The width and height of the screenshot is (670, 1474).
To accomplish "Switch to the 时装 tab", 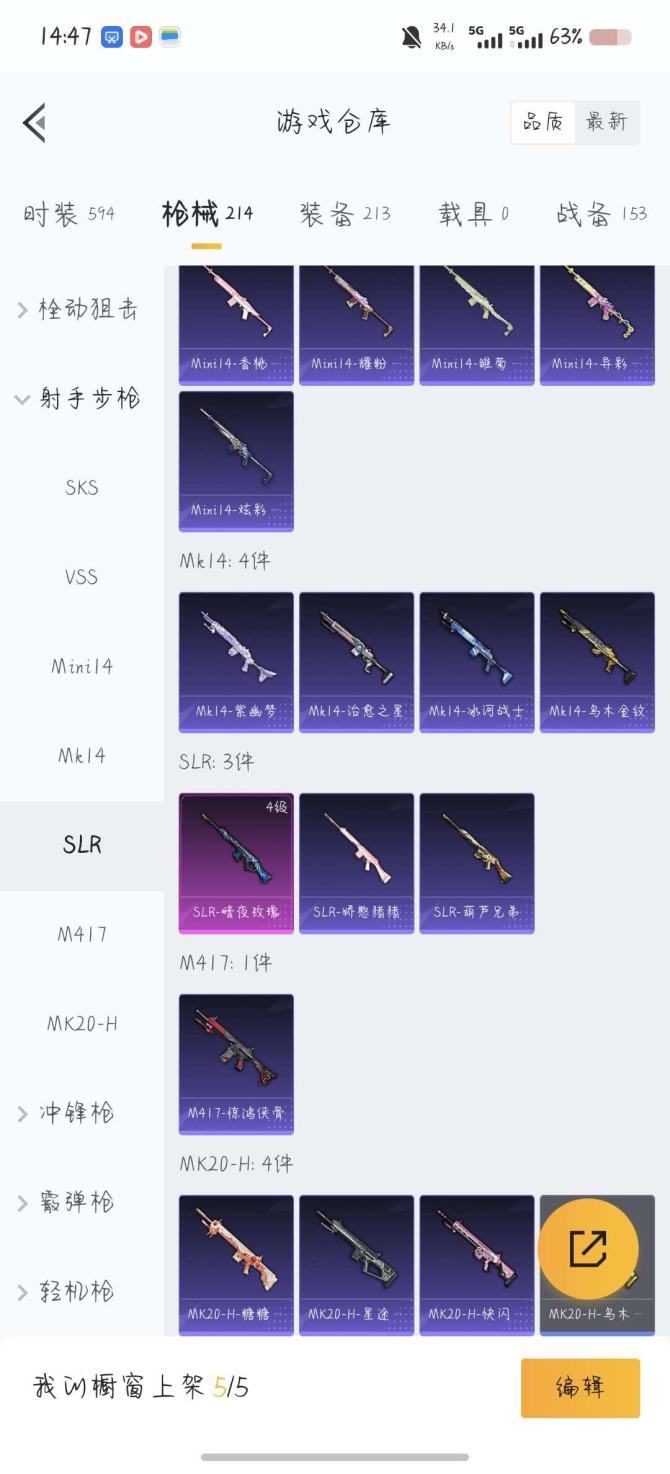I will 68,213.
